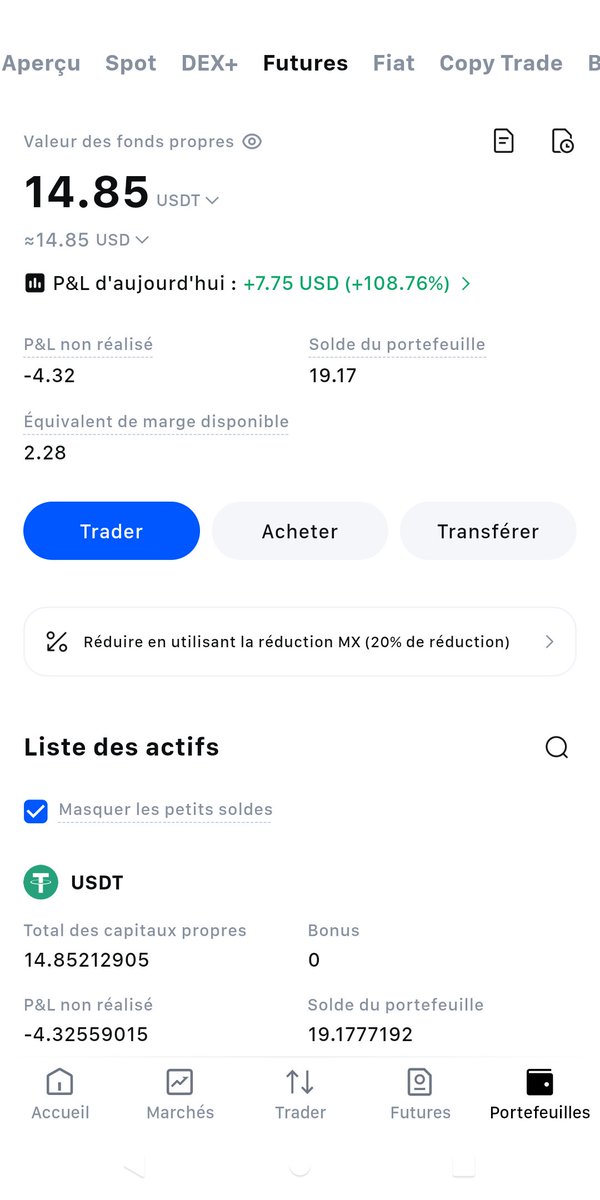
Task: Search the asset list
Action: click(x=557, y=747)
